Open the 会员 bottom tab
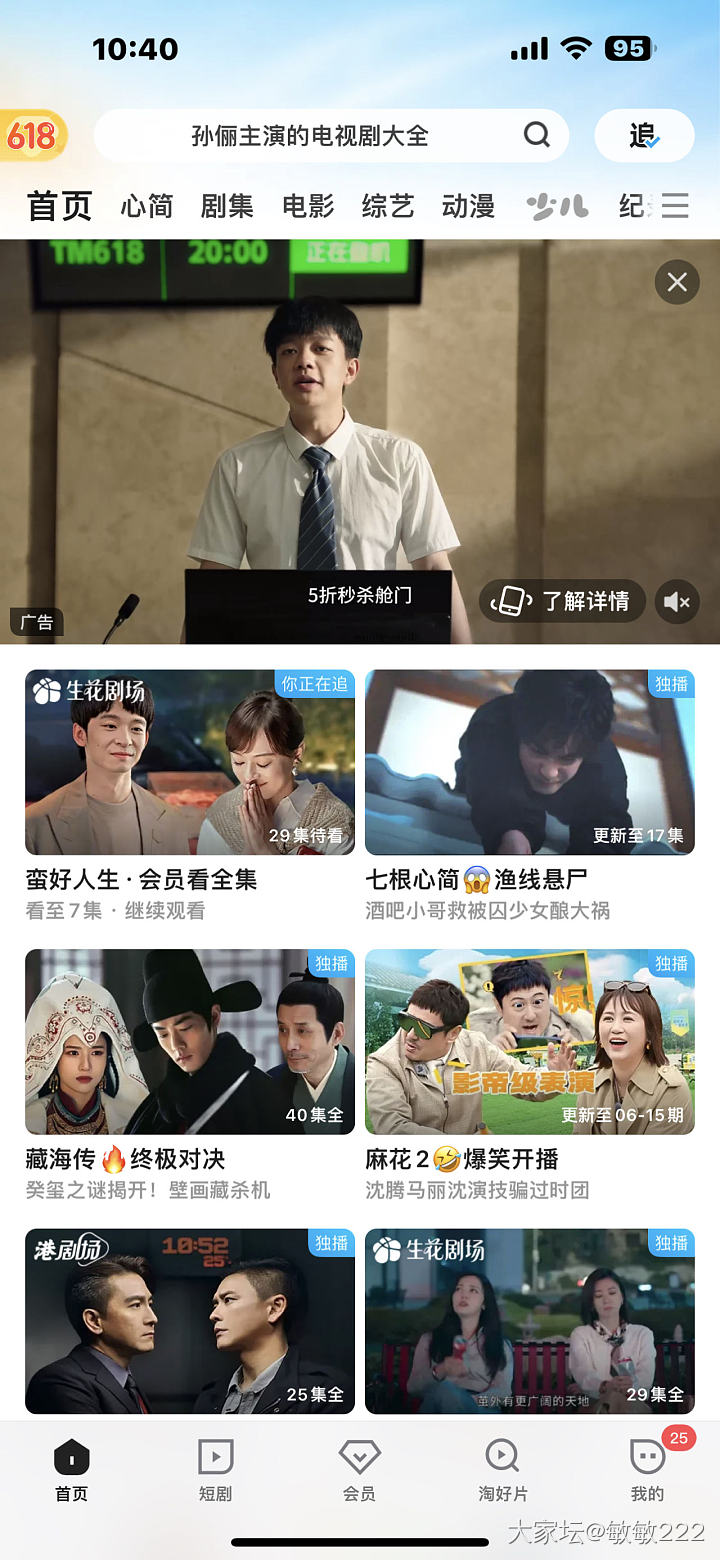This screenshot has height=1560, width=720. (x=359, y=1470)
